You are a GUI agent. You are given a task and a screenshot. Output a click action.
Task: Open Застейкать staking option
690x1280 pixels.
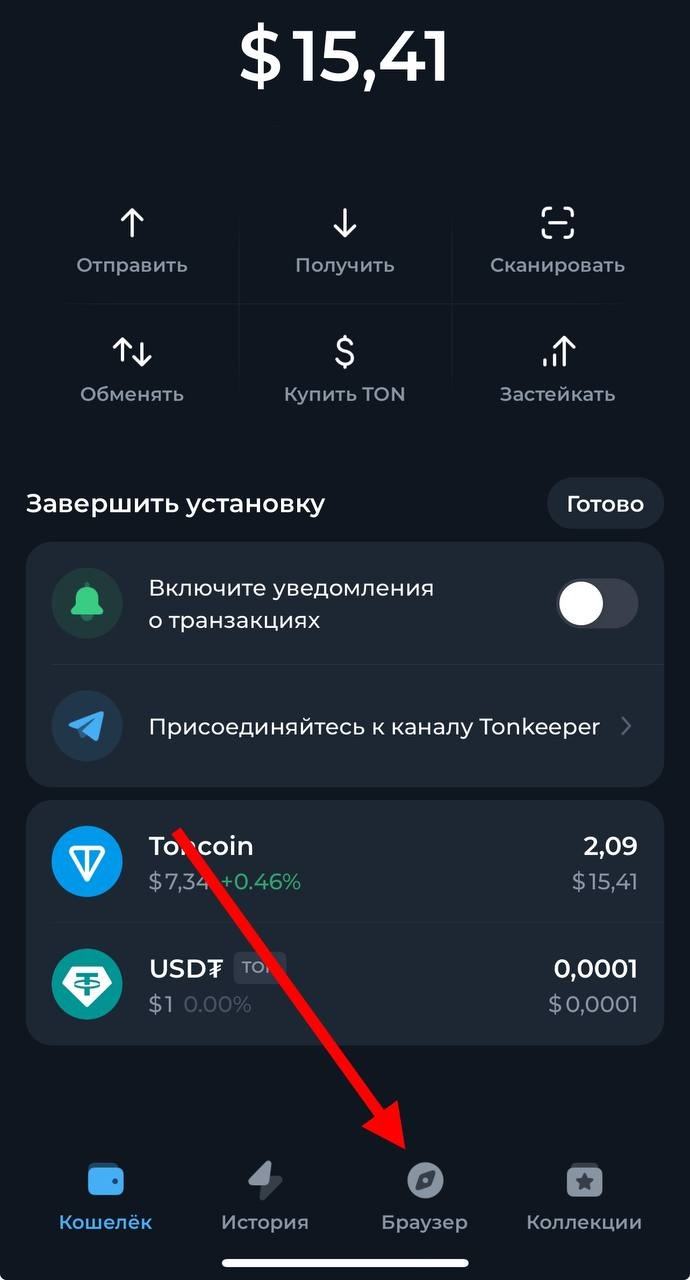[557, 370]
